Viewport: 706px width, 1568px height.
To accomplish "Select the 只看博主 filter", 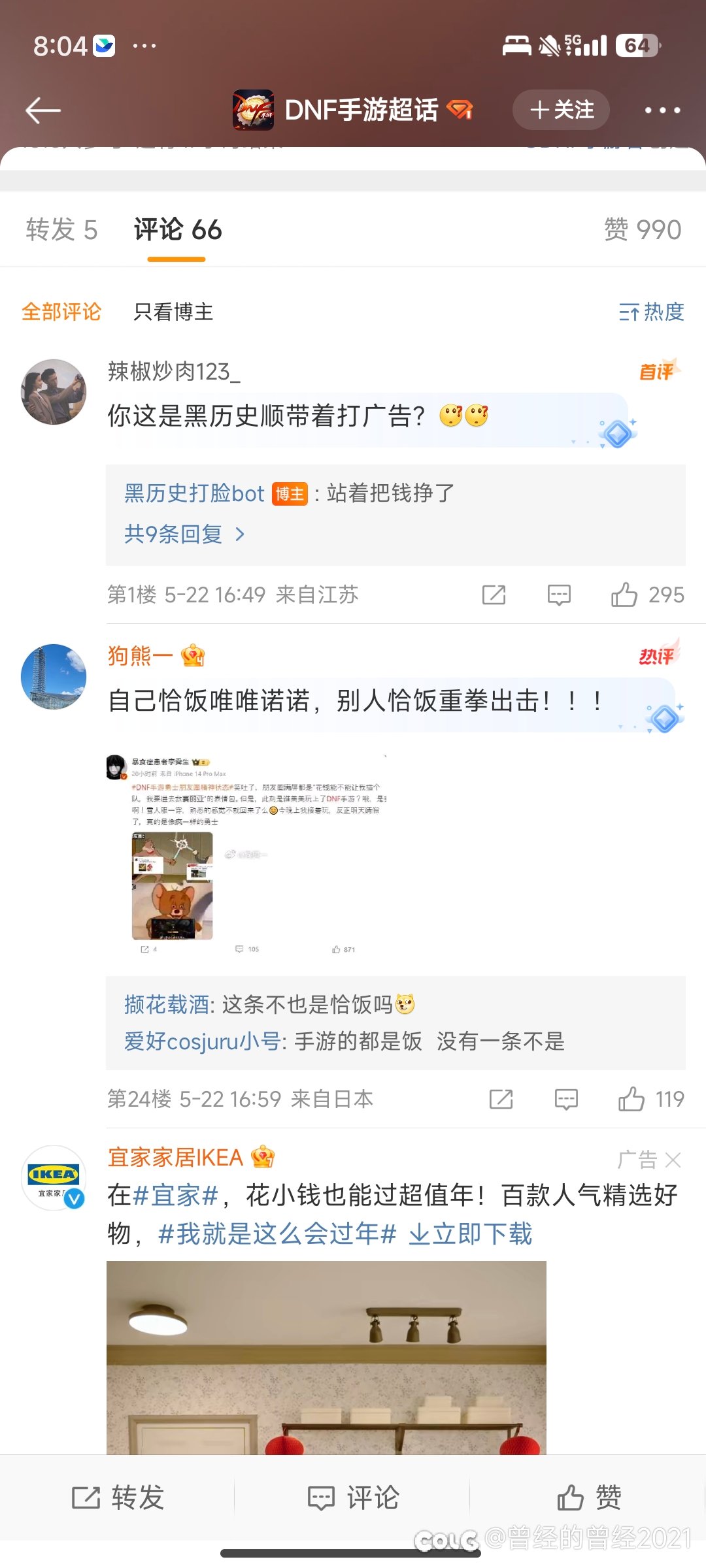I will pos(173,312).
